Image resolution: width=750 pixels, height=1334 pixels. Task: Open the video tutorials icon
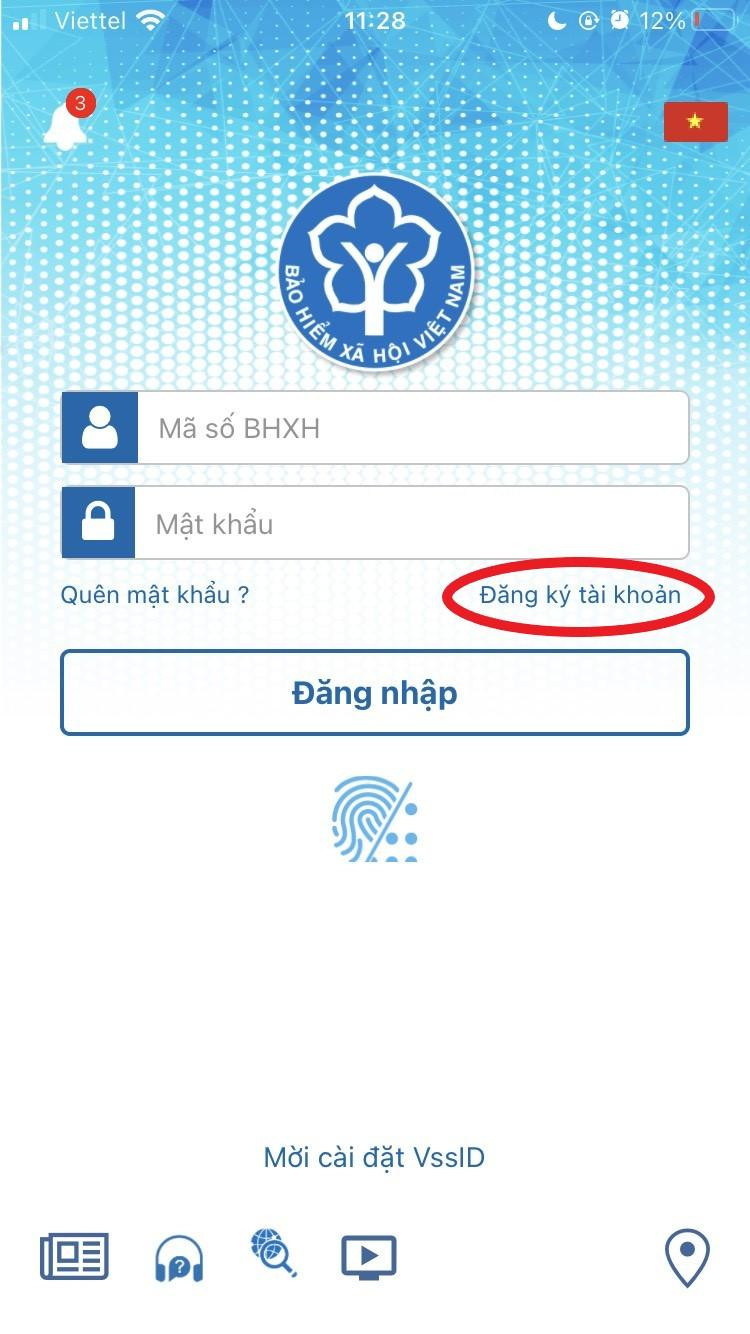(x=369, y=1257)
